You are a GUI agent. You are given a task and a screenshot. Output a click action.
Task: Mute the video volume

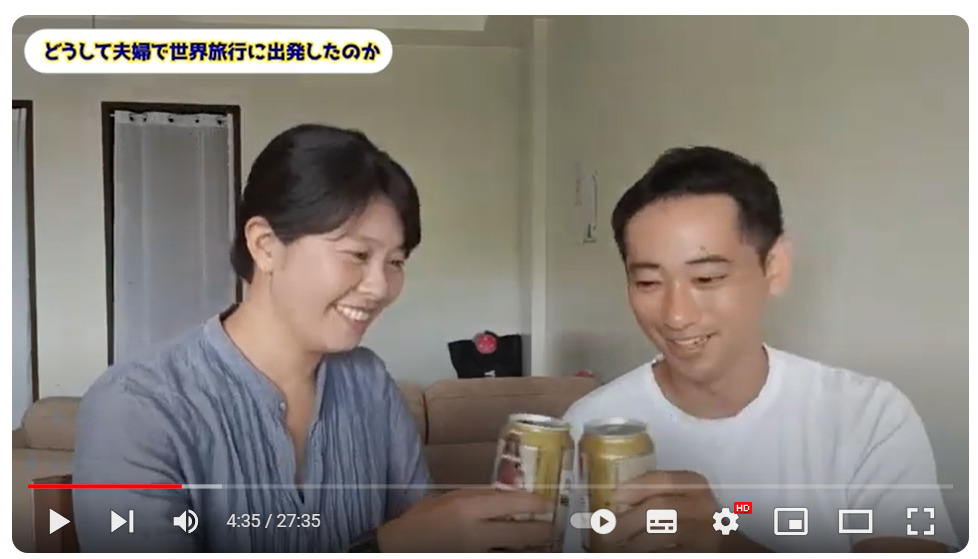point(185,521)
